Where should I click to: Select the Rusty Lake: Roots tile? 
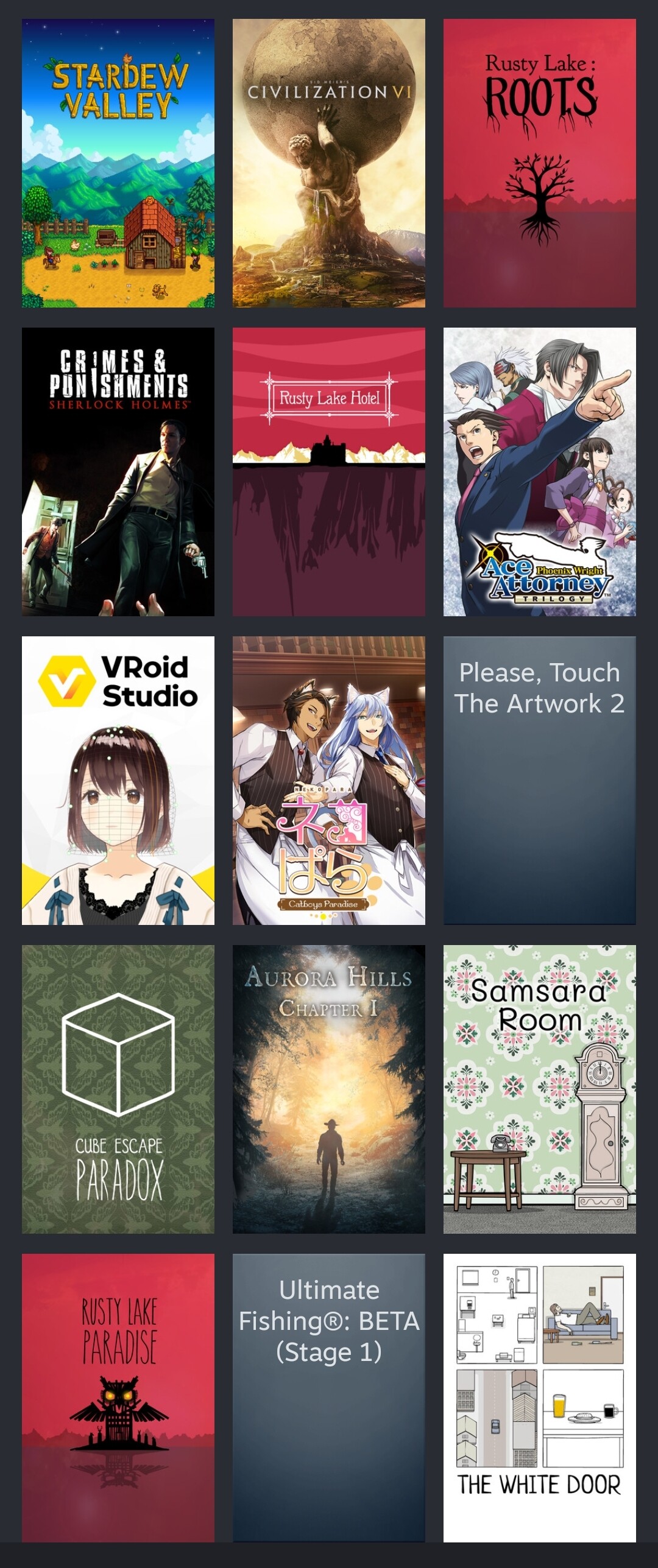(539, 163)
